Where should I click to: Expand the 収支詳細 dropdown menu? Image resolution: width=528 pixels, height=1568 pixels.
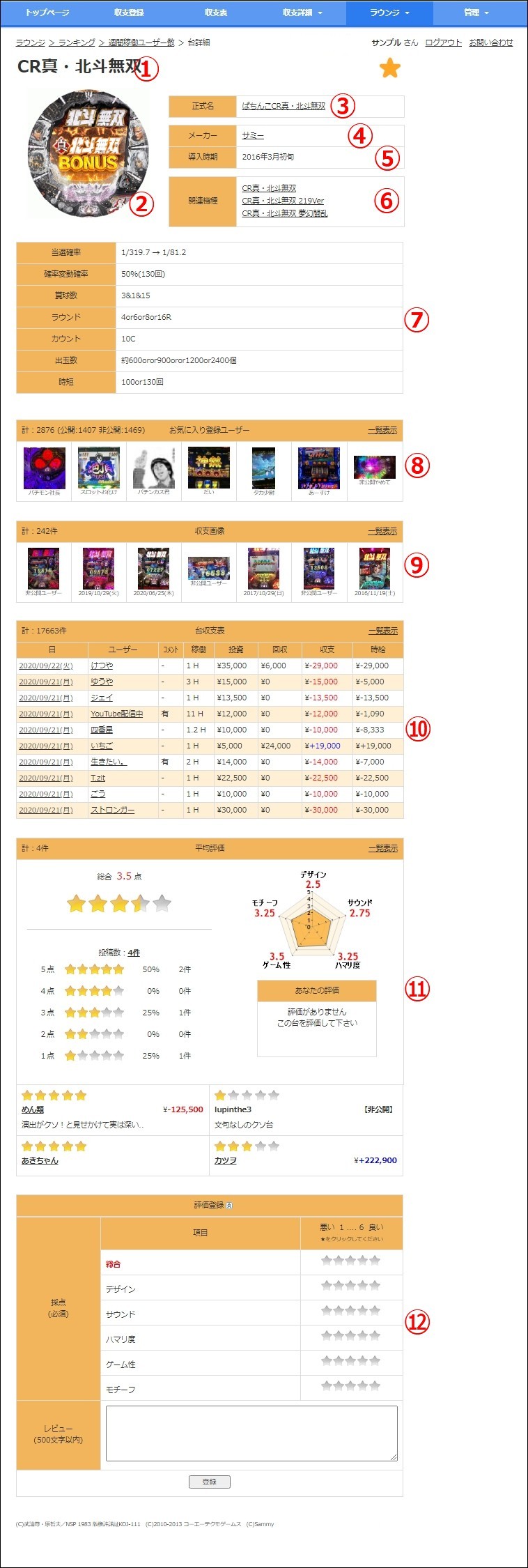click(x=302, y=13)
